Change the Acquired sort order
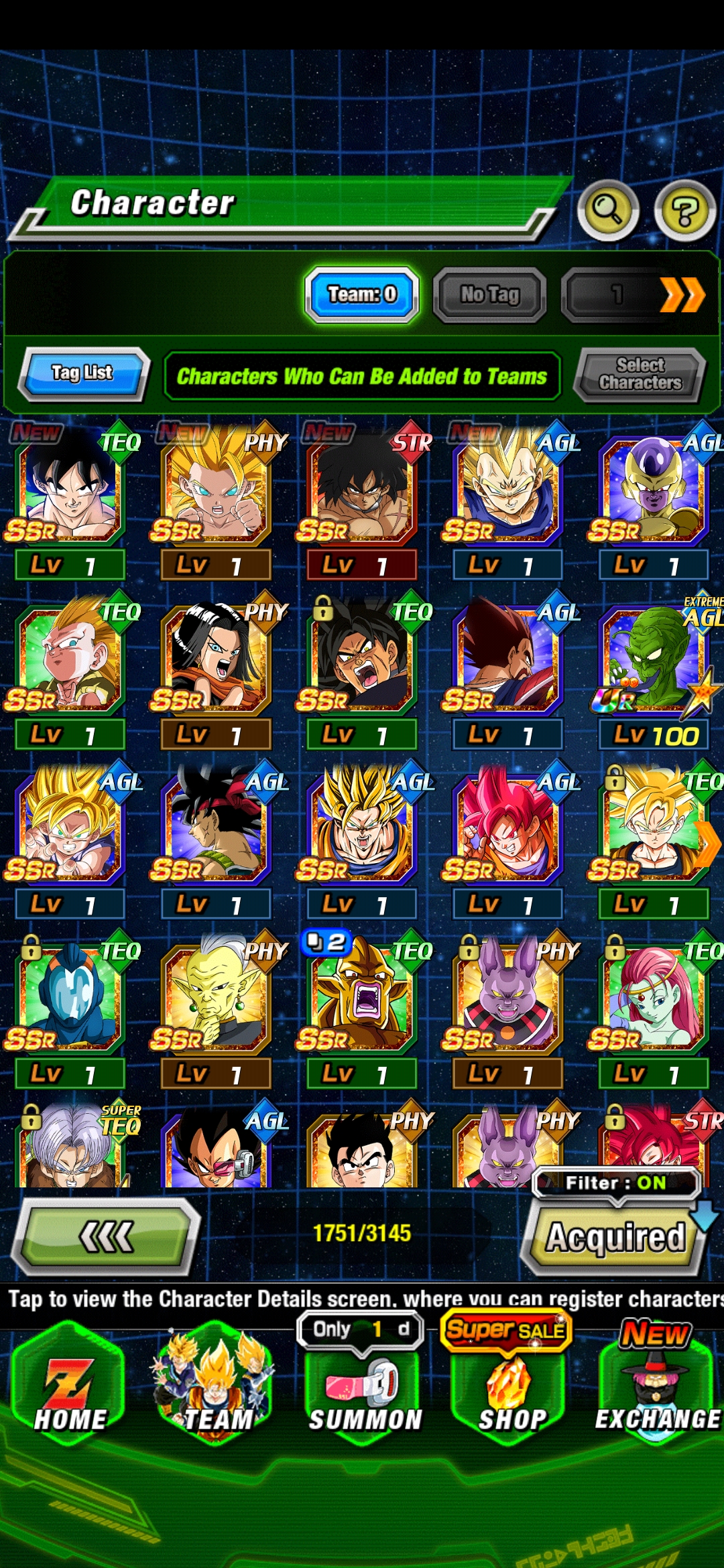Viewport: 724px width, 1568px height. pyautogui.click(x=615, y=1237)
